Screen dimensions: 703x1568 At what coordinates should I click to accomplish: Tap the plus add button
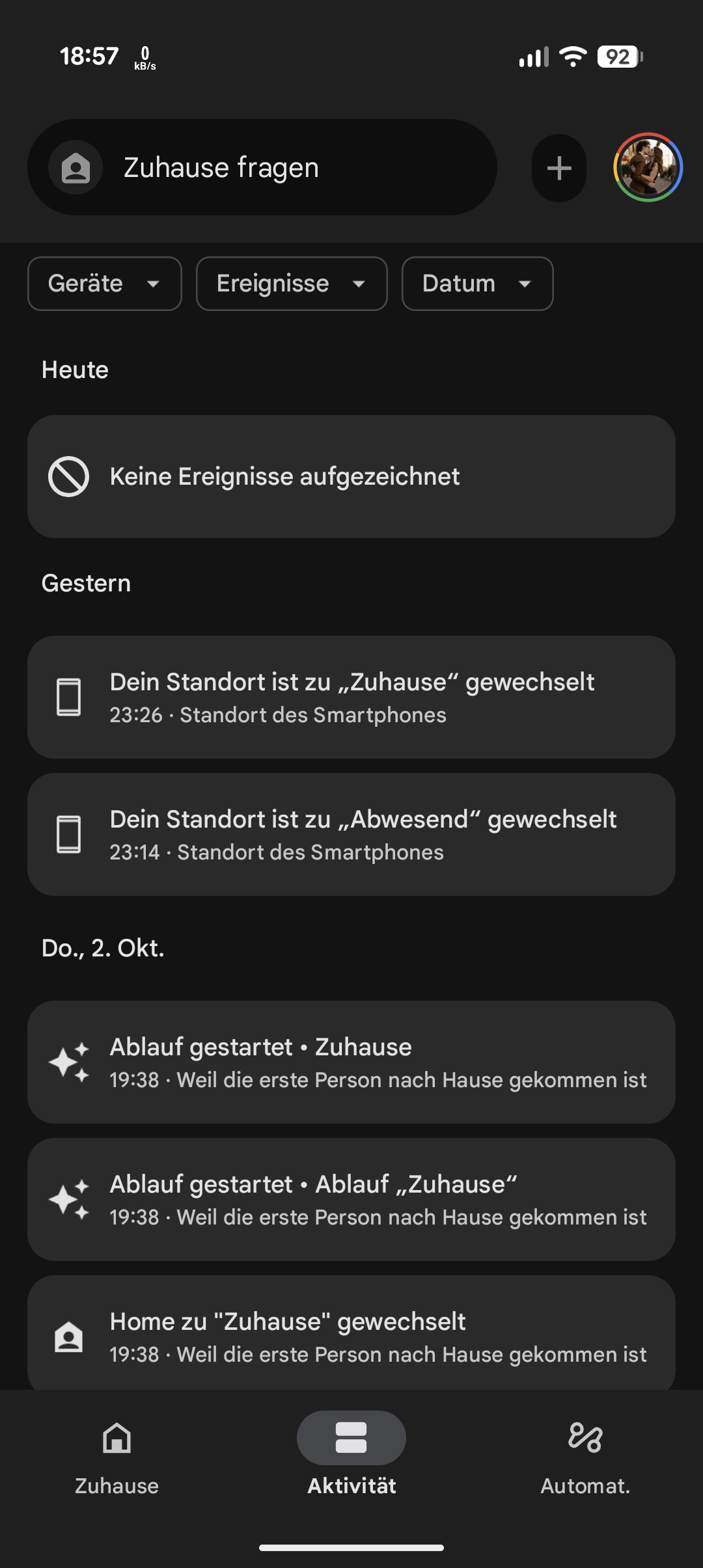point(558,169)
